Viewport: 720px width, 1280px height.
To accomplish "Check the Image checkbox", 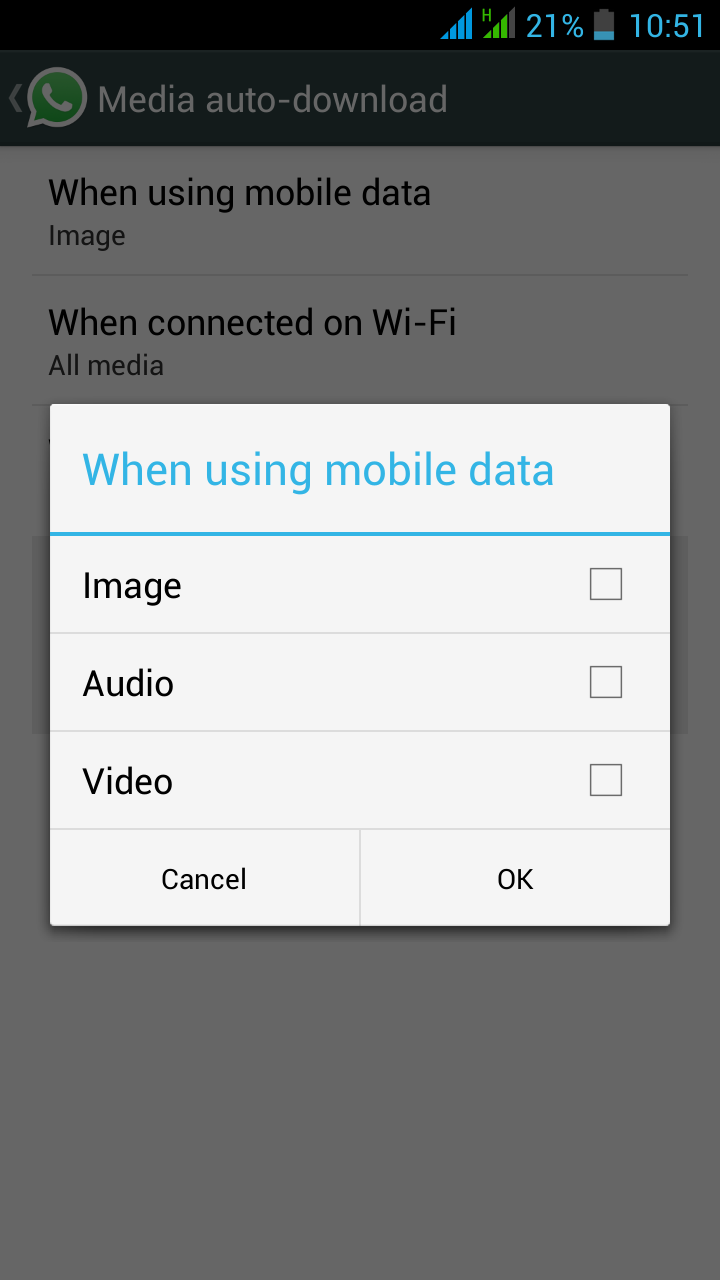I will coord(606,584).
